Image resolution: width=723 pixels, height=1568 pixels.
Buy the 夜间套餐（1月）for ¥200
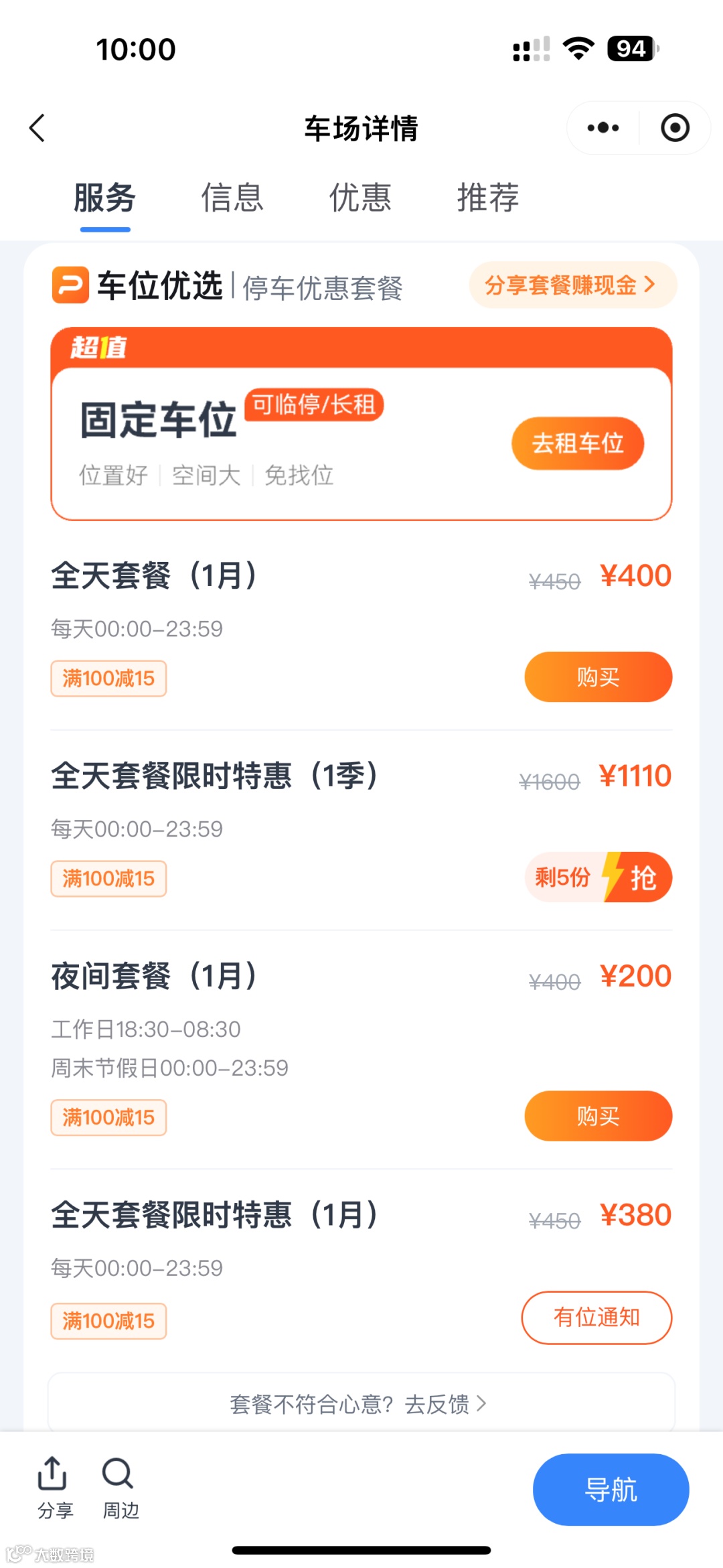point(598,1116)
